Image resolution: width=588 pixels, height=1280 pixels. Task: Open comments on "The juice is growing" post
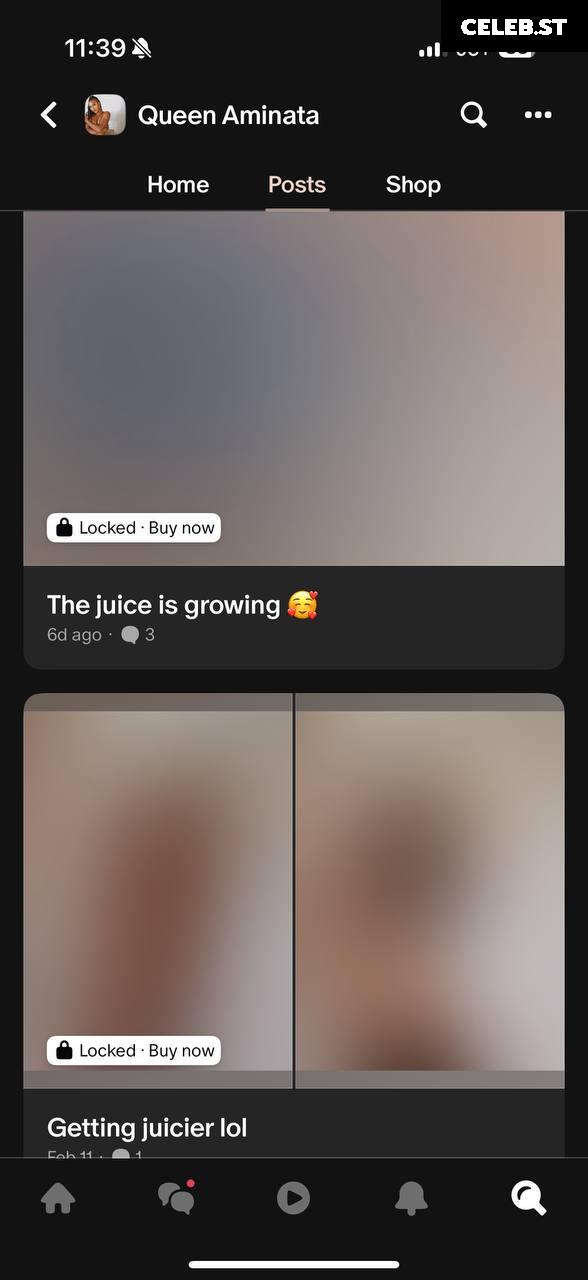(x=138, y=635)
